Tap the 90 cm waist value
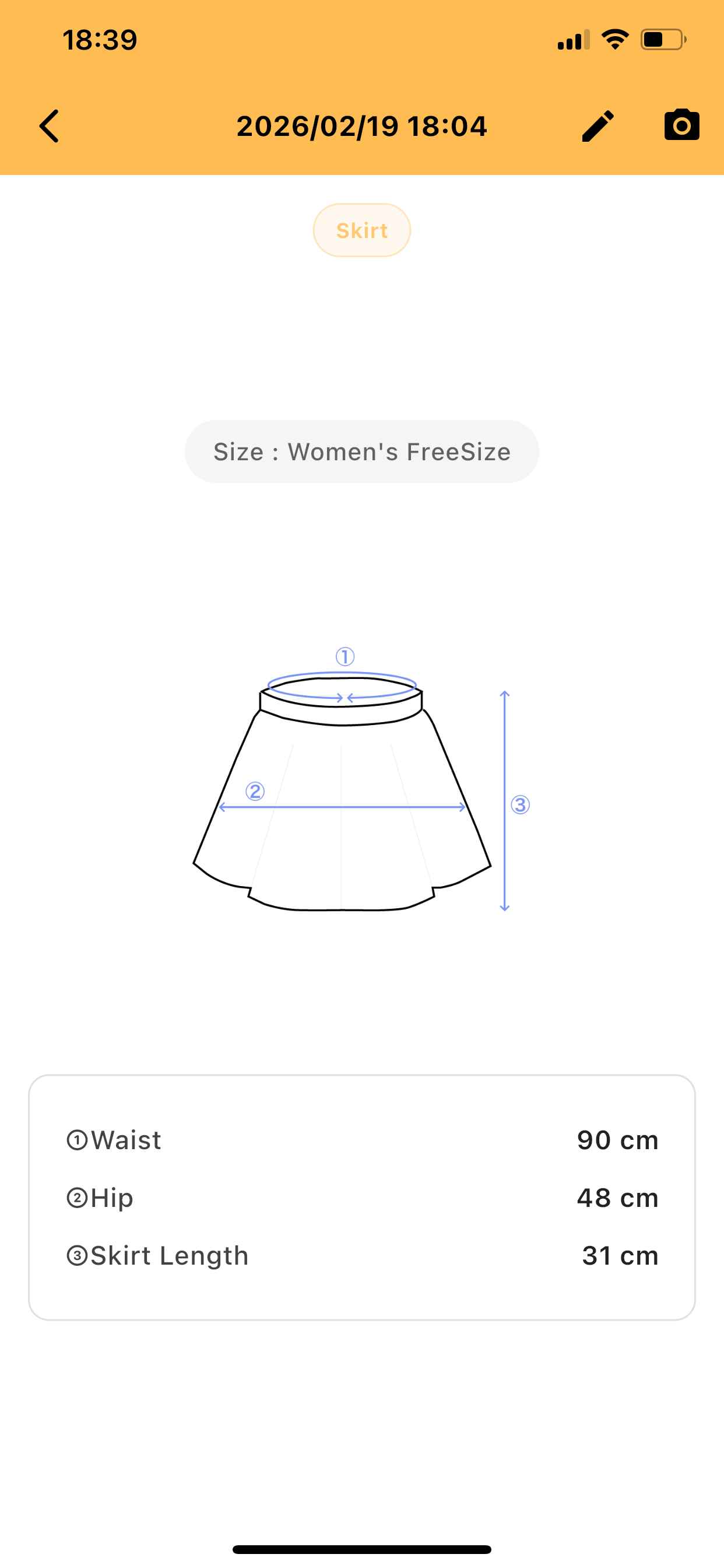The width and height of the screenshot is (724, 1568). point(617,1139)
